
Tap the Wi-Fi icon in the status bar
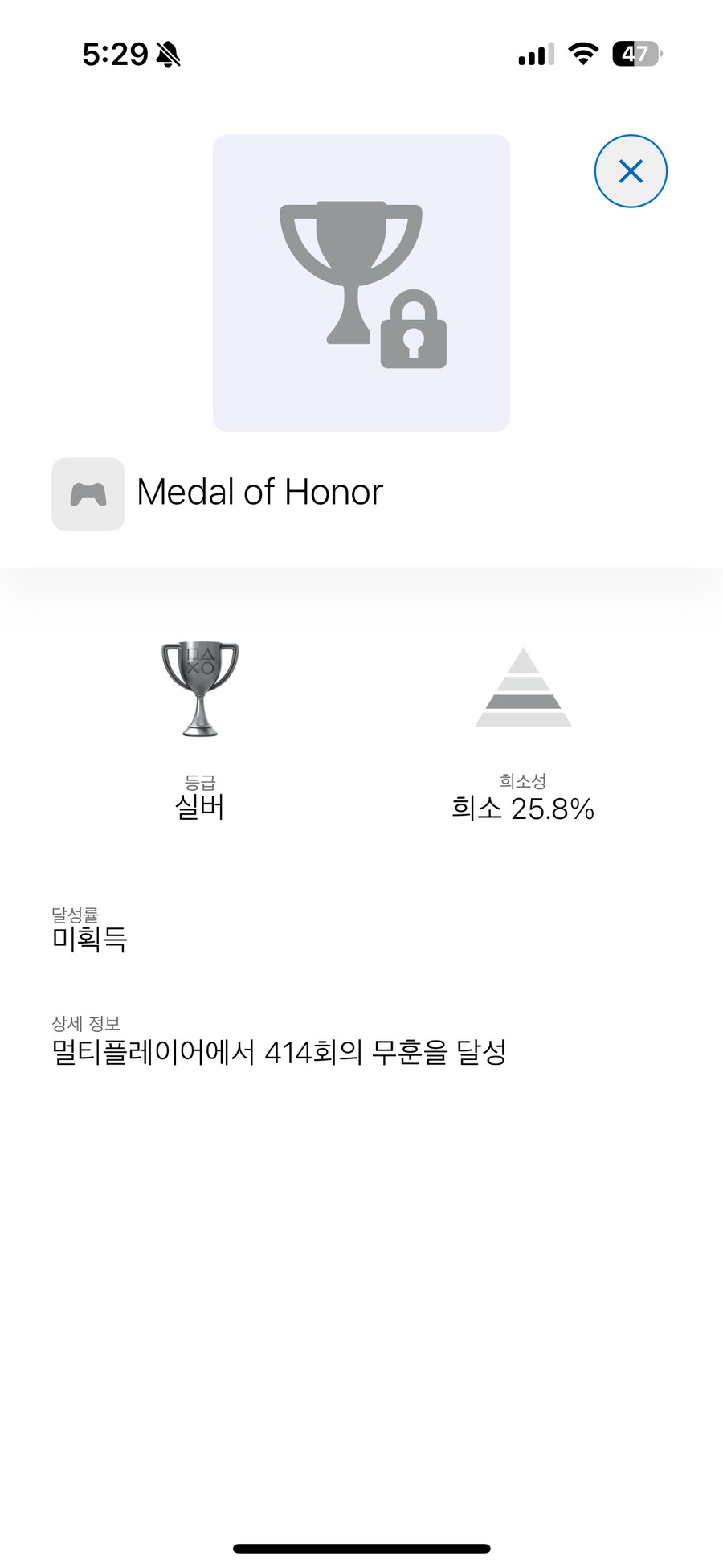(584, 52)
